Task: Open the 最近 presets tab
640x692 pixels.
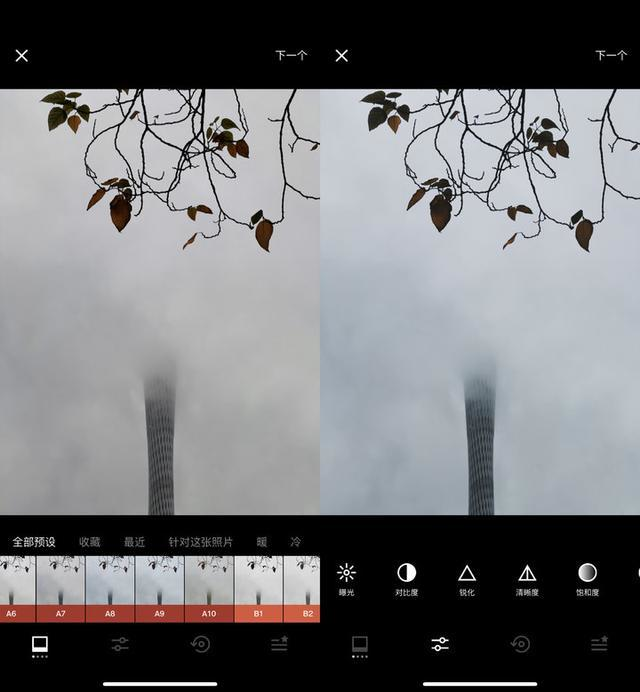Action: [134, 542]
